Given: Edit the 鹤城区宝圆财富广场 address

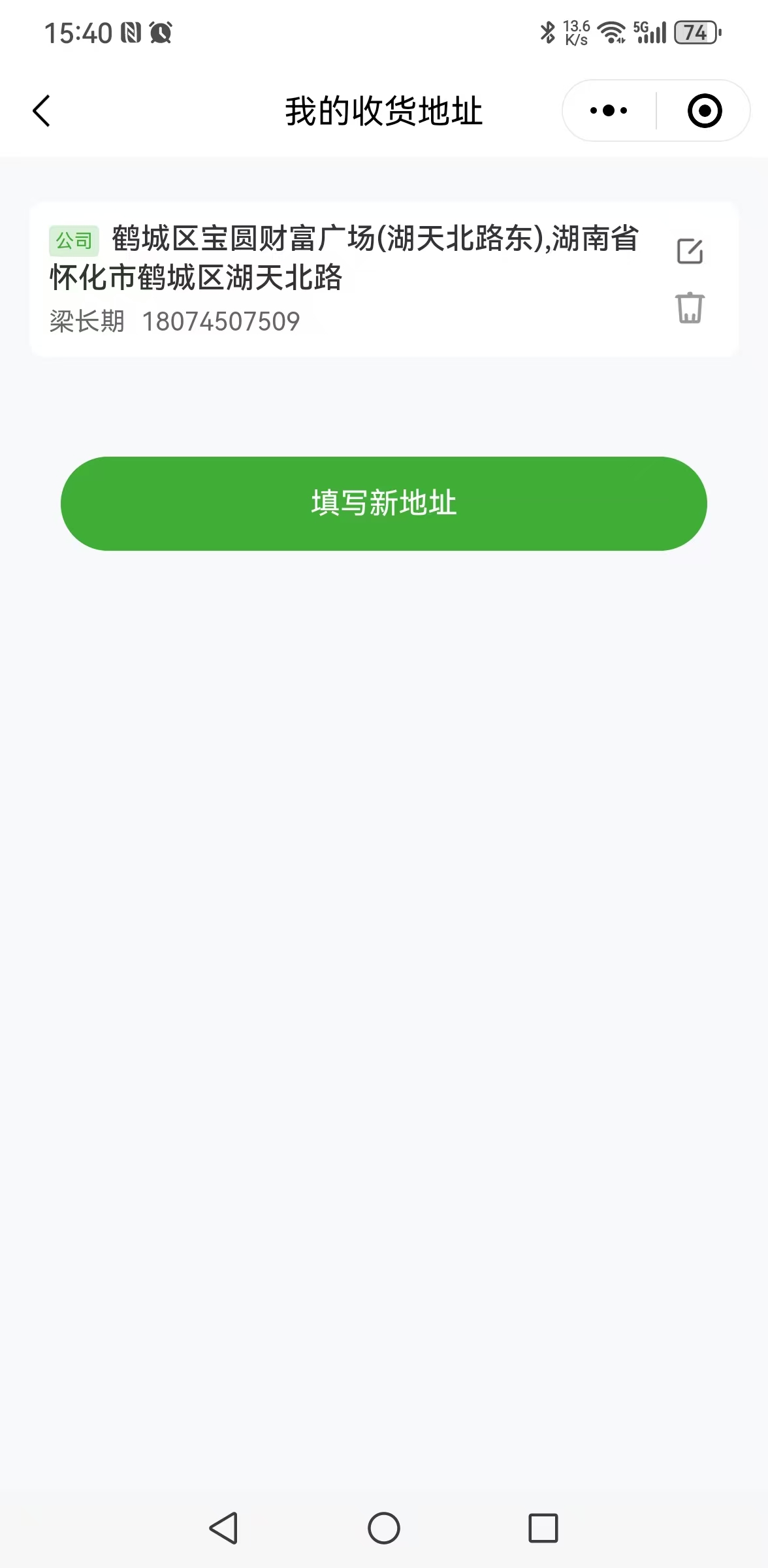Looking at the screenshot, I should [x=690, y=252].
